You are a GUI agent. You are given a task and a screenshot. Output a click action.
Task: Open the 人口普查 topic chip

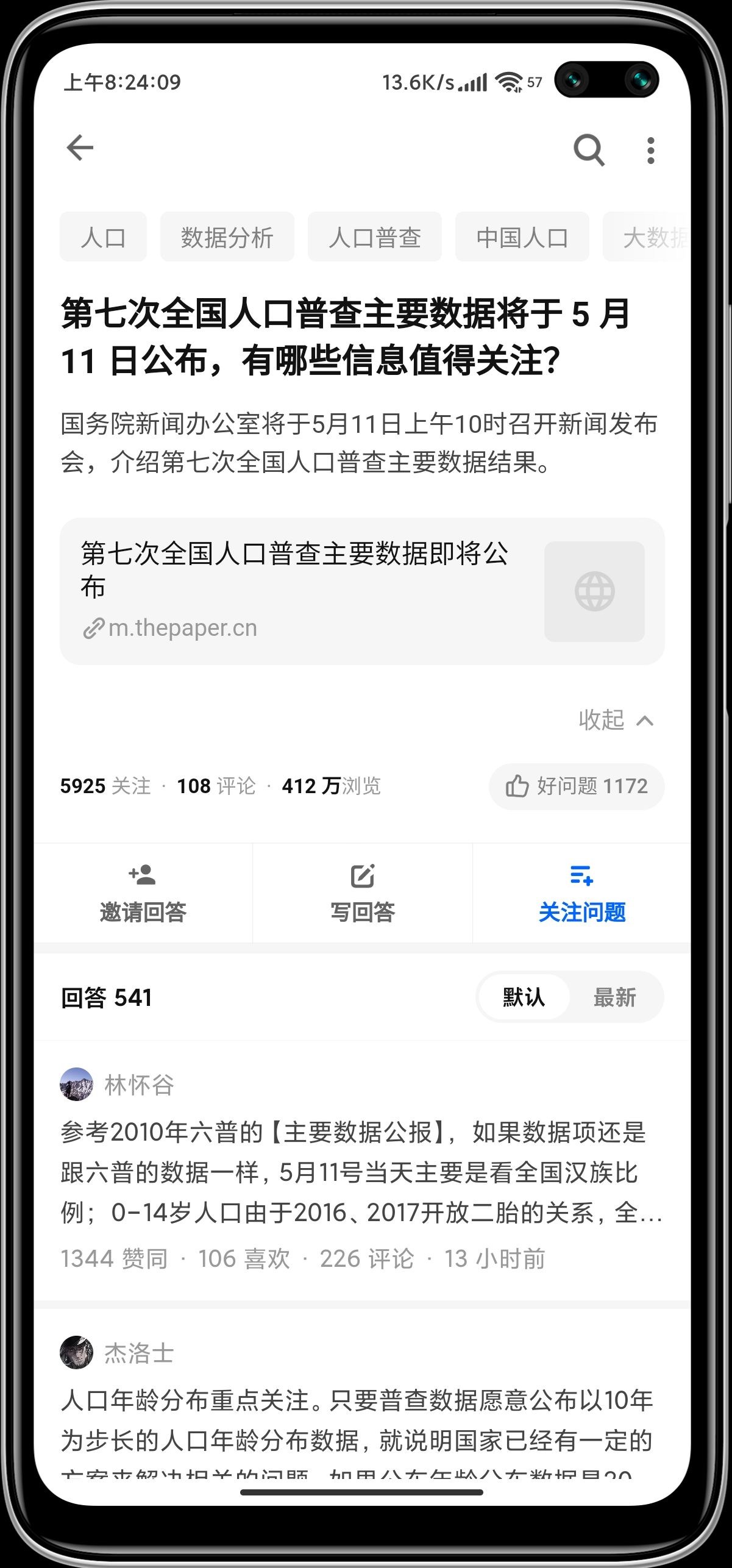374,237
